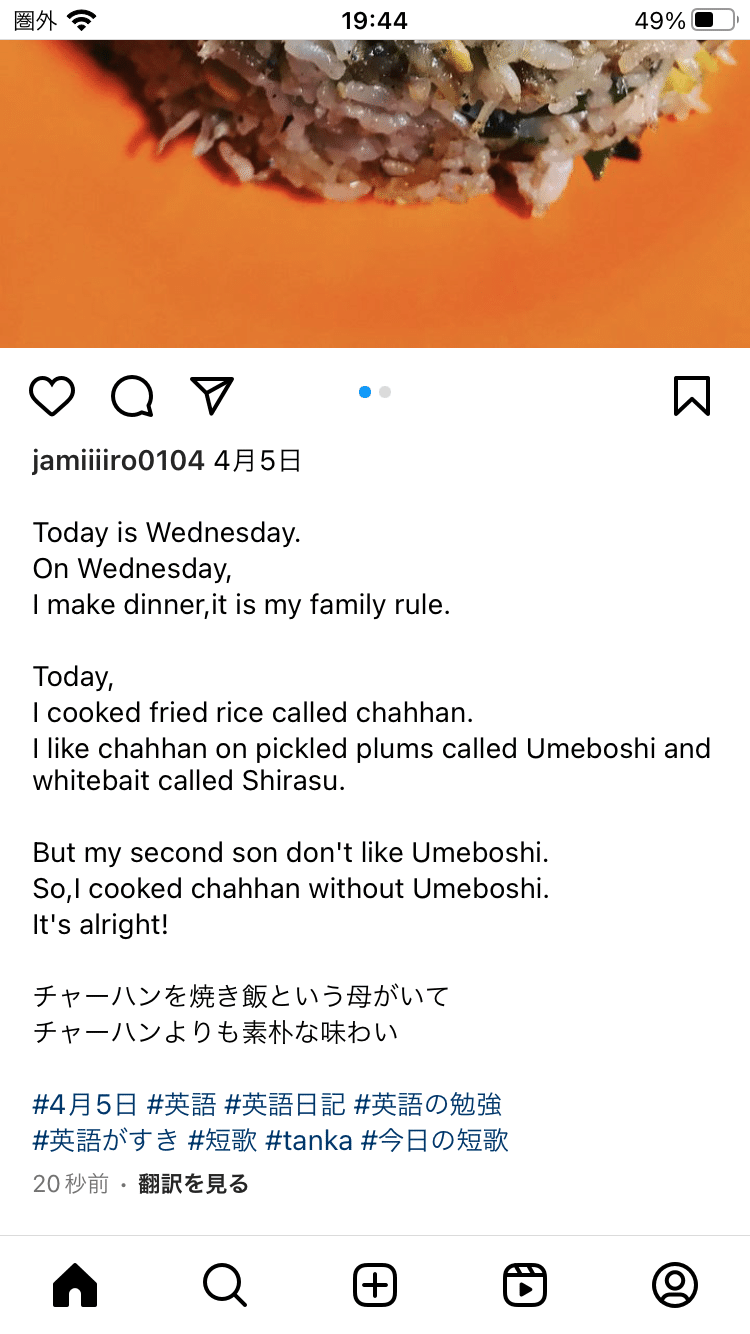Open the #英語 hashtag
This screenshot has height=1334, width=750.
tap(181, 1105)
